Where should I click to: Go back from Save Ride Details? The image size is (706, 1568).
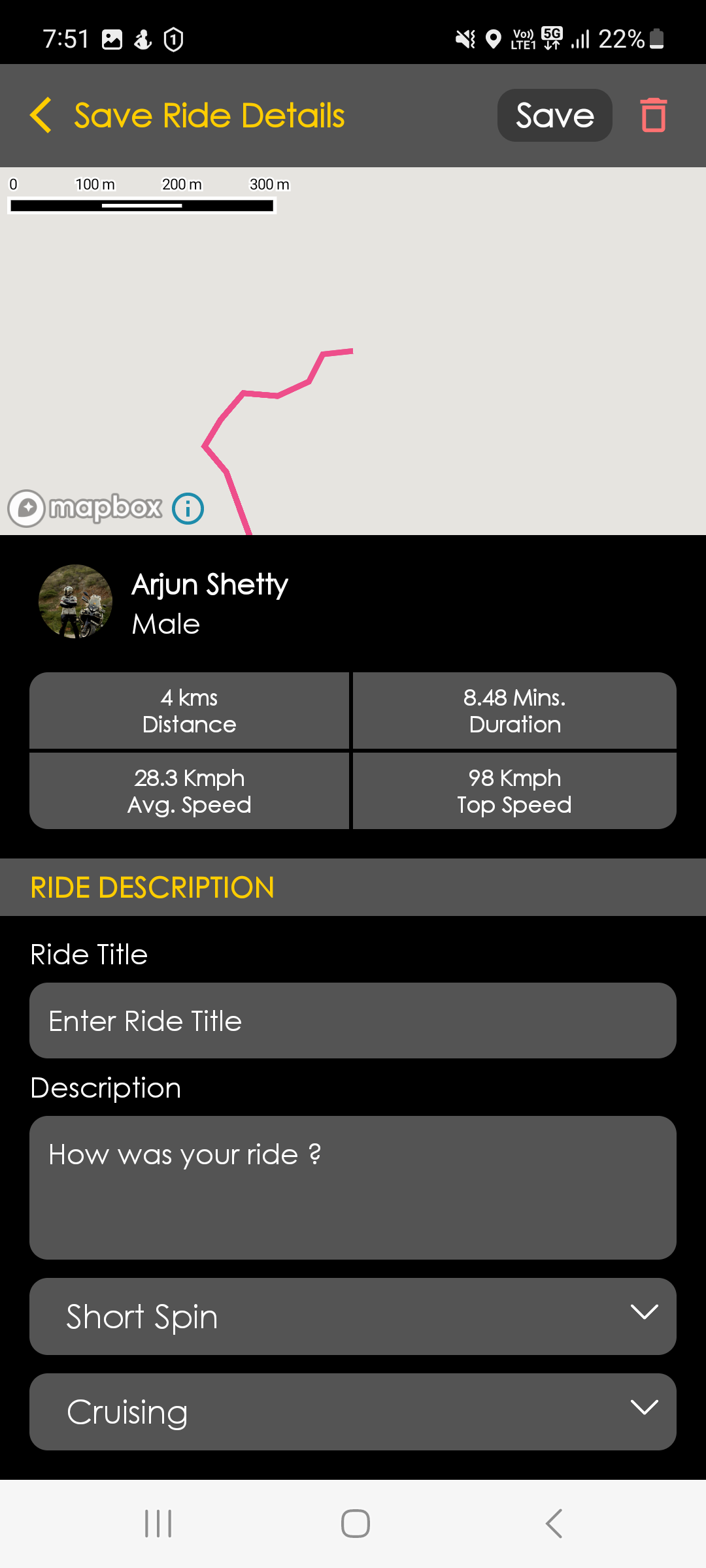point(41,116)
